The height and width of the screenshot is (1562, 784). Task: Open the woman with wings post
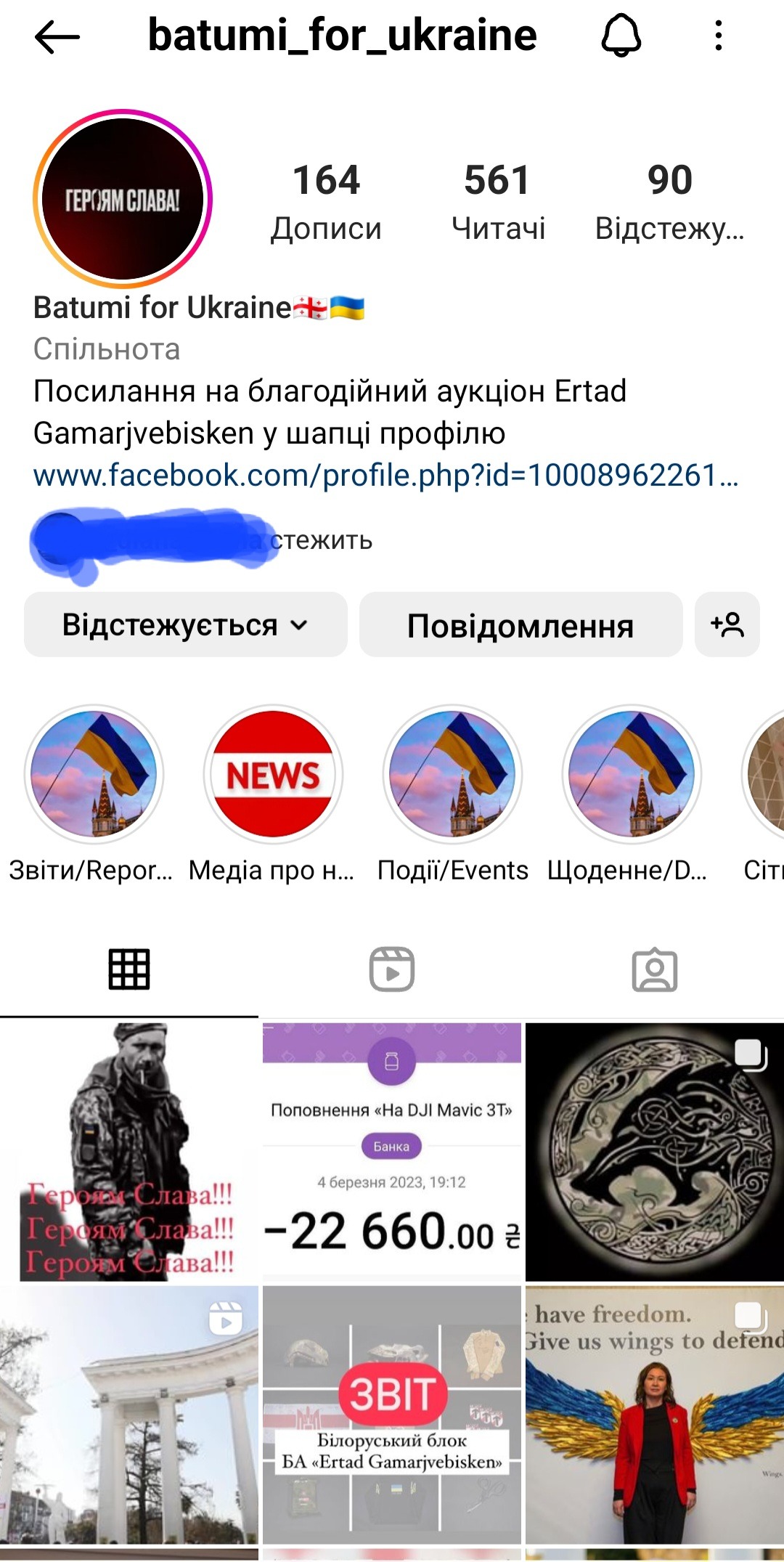click(654, 1415)
